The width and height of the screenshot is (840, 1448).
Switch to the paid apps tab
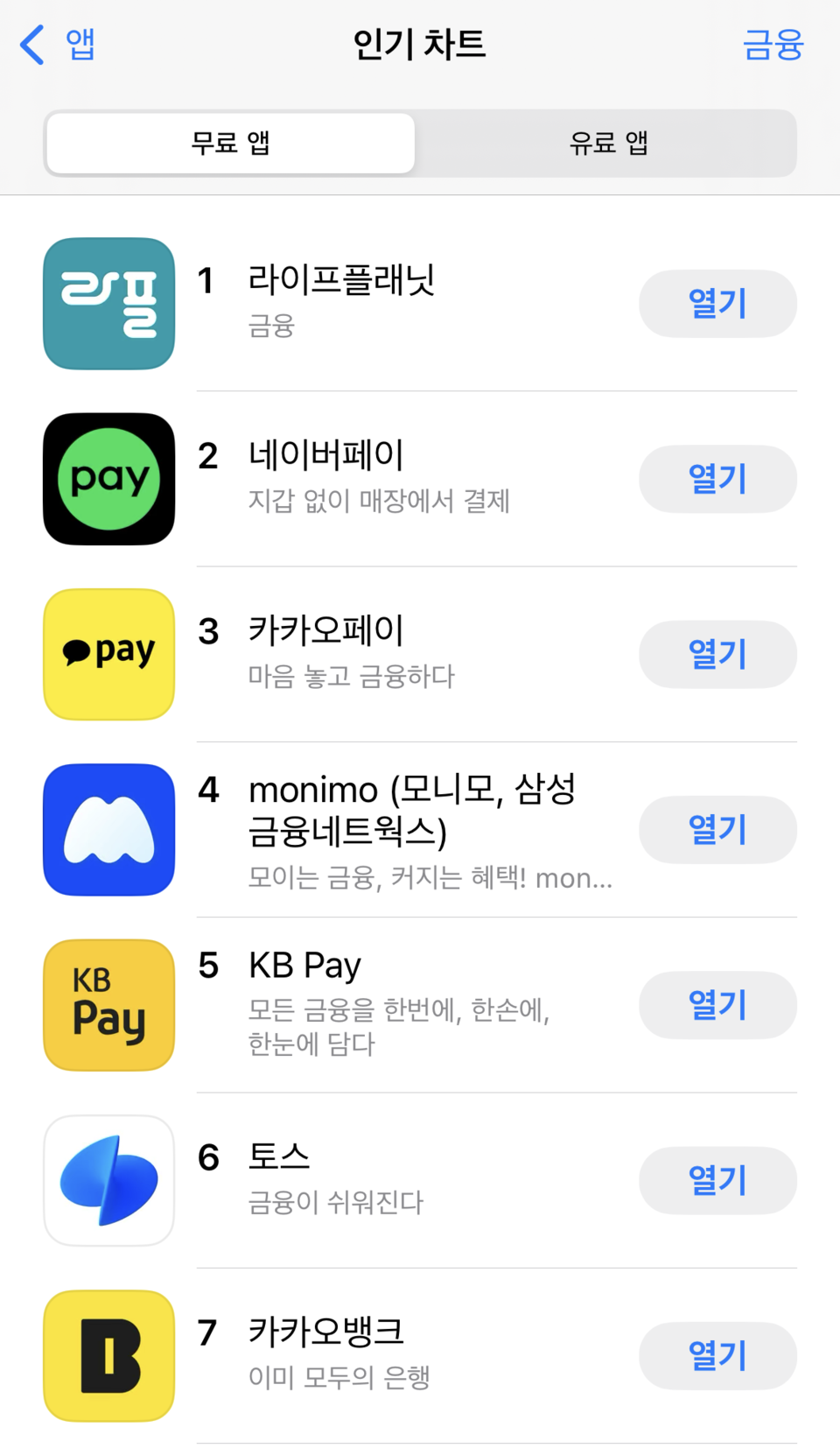point(608,143)
